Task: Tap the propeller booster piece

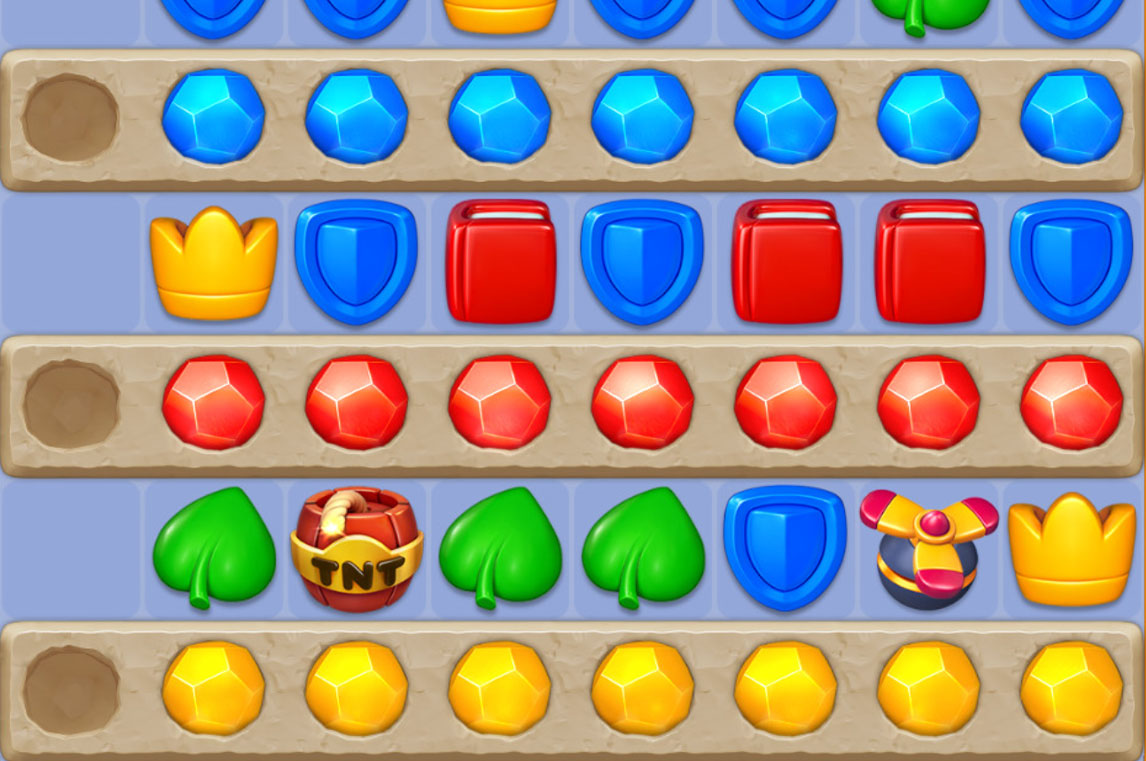Action: coord(928,546)
